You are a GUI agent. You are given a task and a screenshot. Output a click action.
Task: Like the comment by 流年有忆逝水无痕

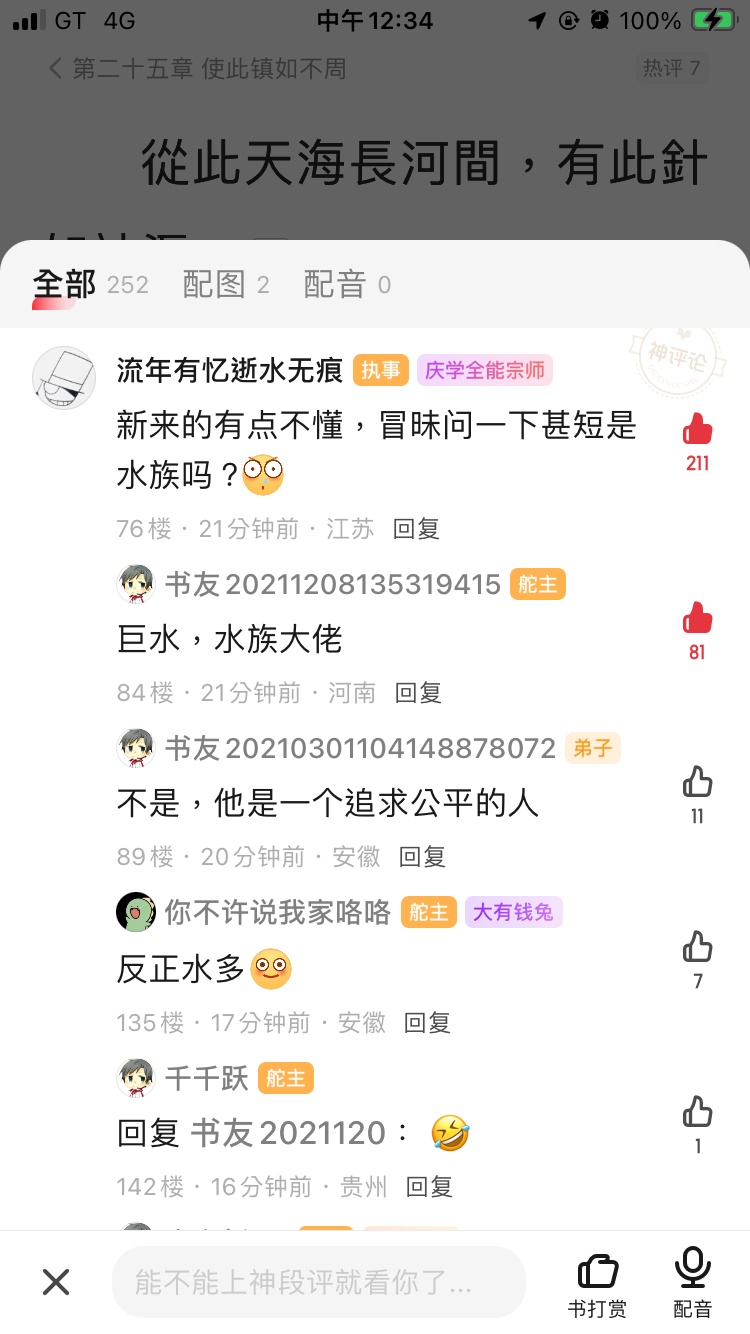[x=697, y=431]
